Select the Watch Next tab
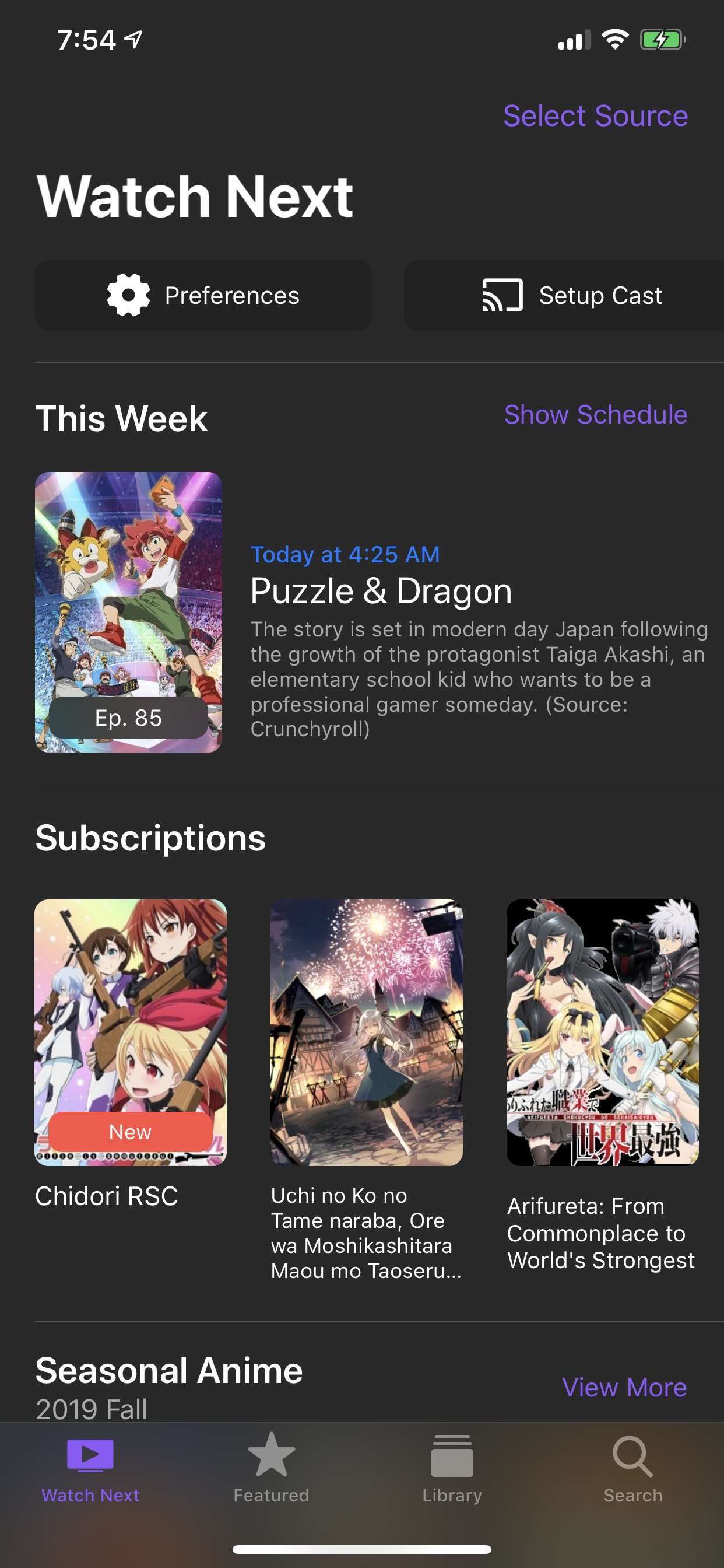This screenshot has width=724, height=1568. click(x=90, y=1468)
